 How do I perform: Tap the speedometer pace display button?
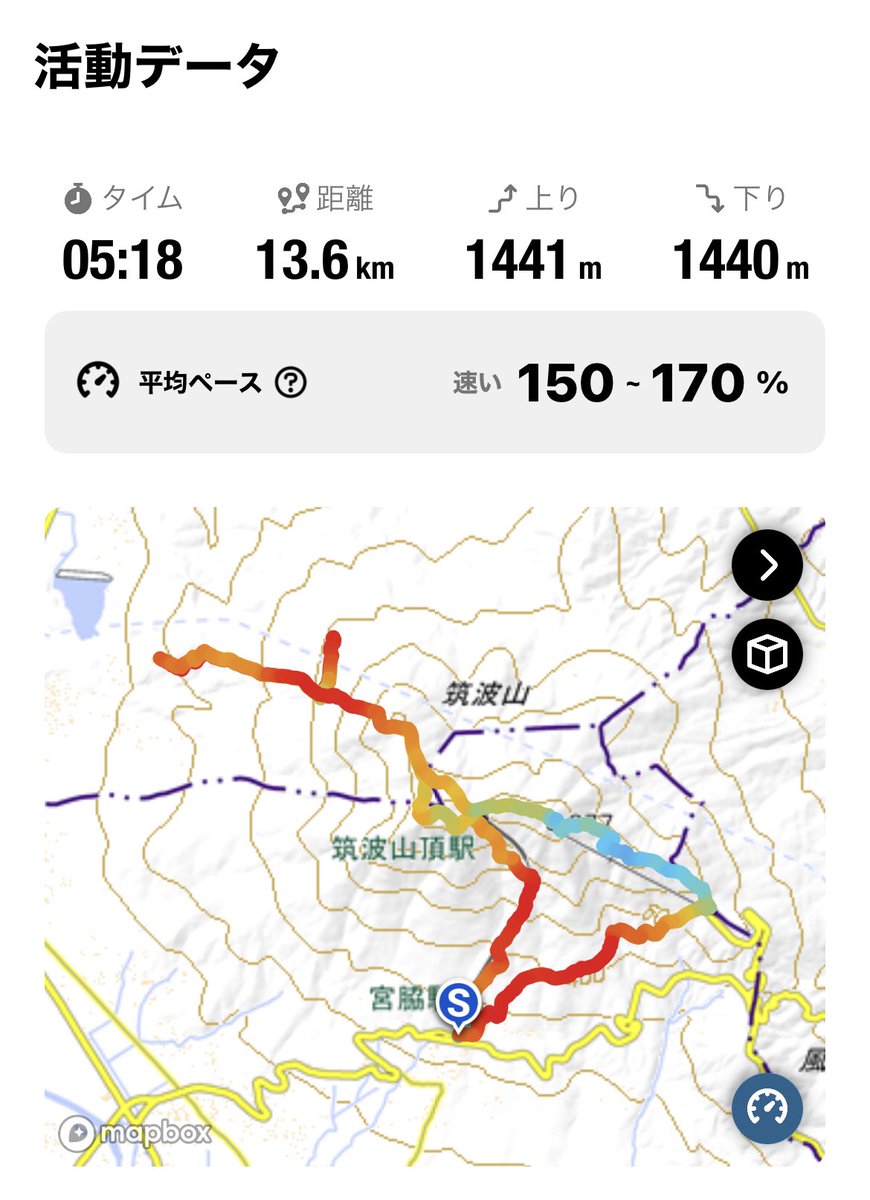tap(767, 1108)
